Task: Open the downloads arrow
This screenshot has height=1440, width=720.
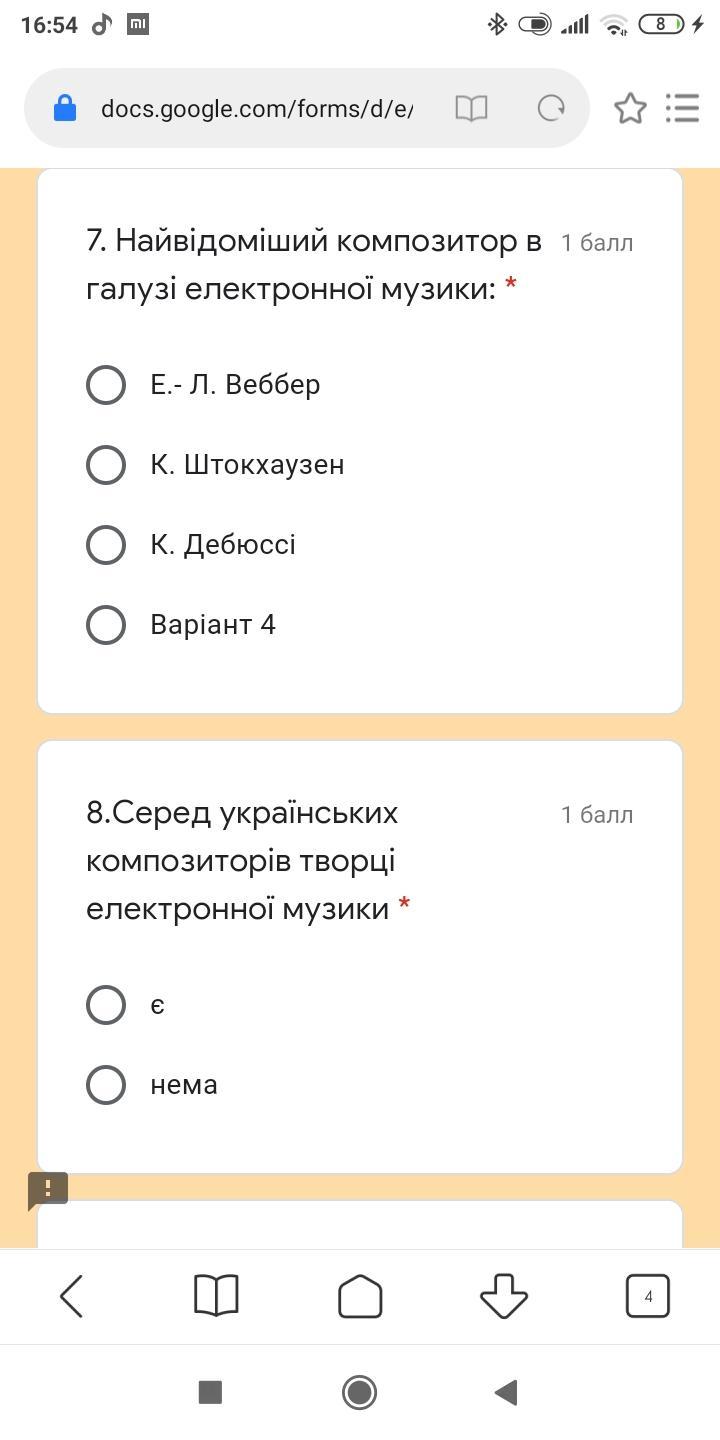Action: pyautogui.click(x=504, y=1296)
